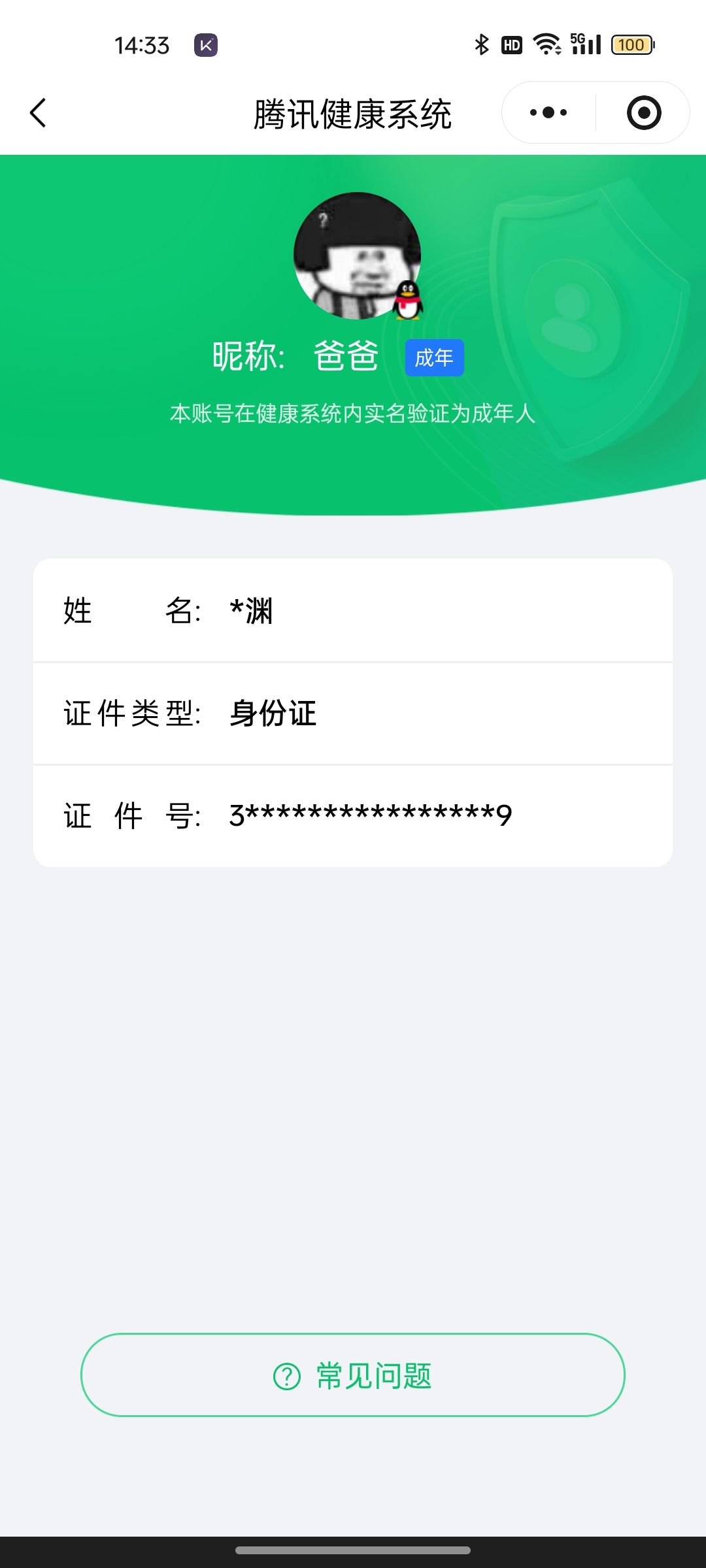Open the mini-program more options menu

click(546, 112)
